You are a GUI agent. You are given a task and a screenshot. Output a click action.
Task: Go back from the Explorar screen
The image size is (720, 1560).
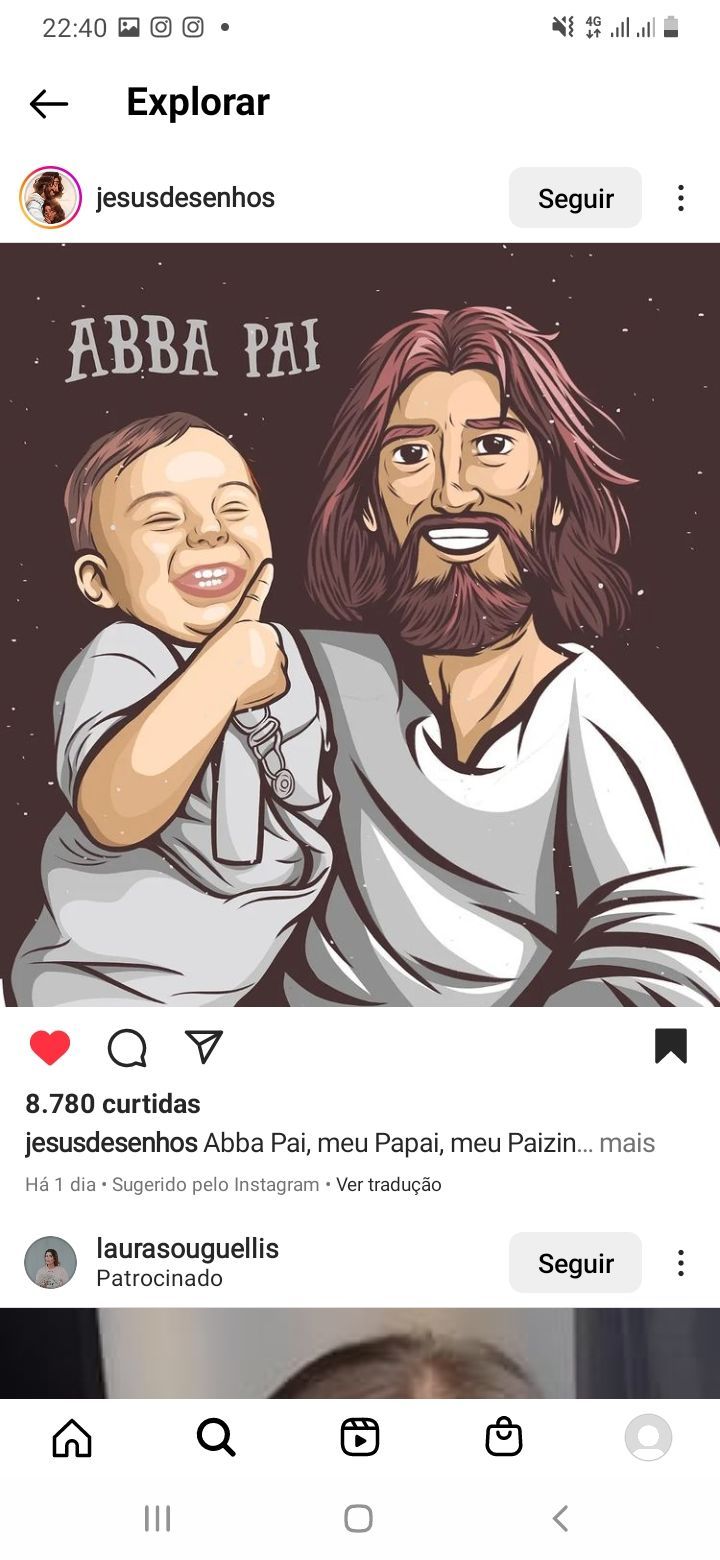click(x=48, y=103)
